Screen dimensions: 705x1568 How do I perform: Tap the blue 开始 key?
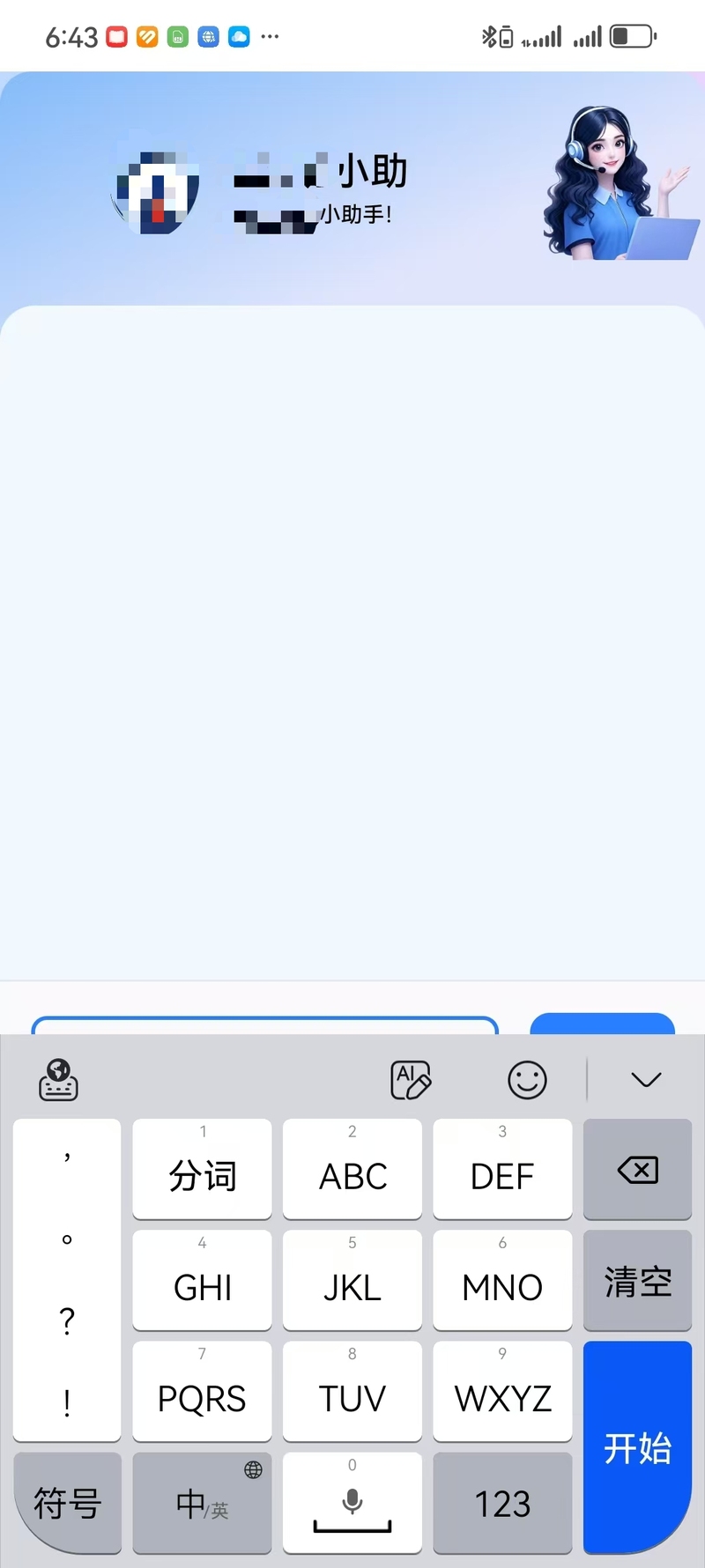[x=637, y=1447]
